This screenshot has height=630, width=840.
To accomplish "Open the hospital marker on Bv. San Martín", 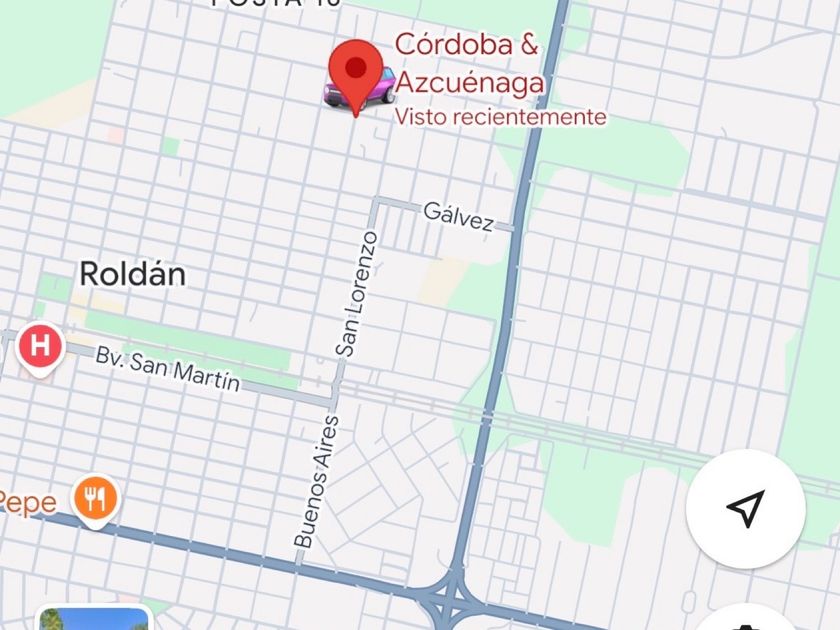I will (x=41, y=349).
